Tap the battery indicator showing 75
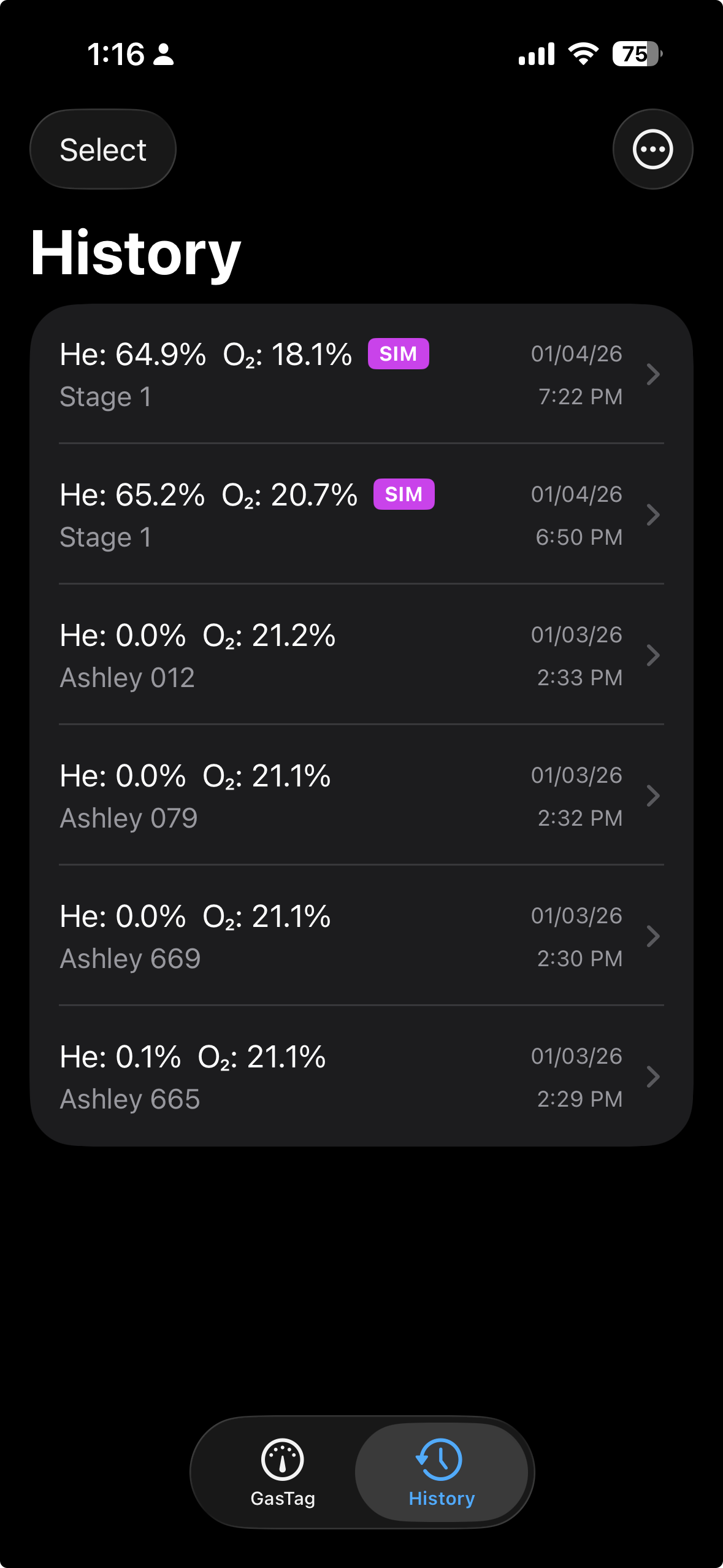 pos(635,54)
